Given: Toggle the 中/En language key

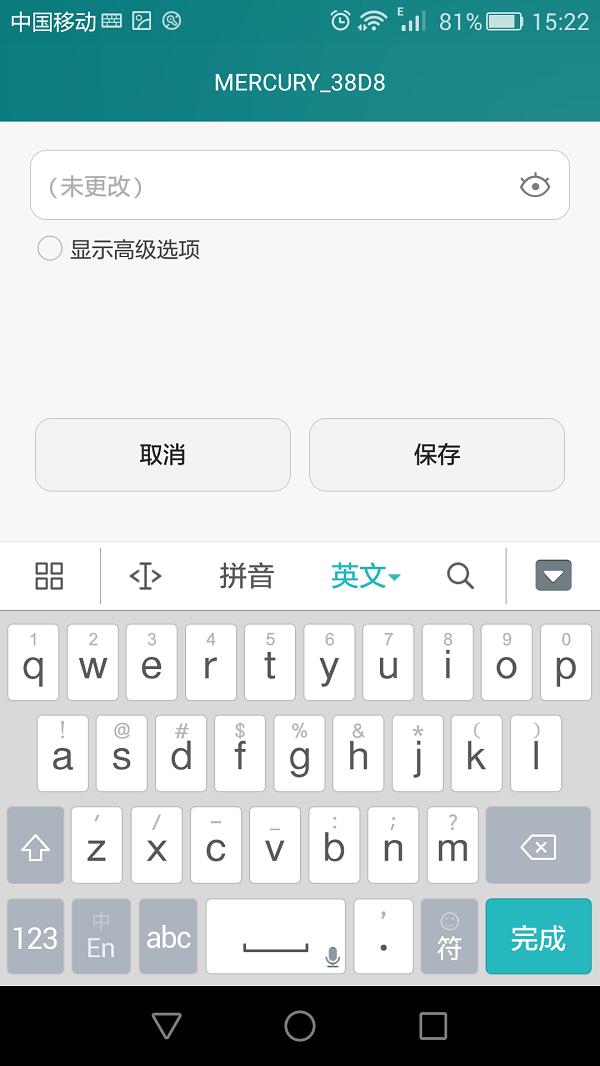Looking at the screenshot, I should [101, 937].
